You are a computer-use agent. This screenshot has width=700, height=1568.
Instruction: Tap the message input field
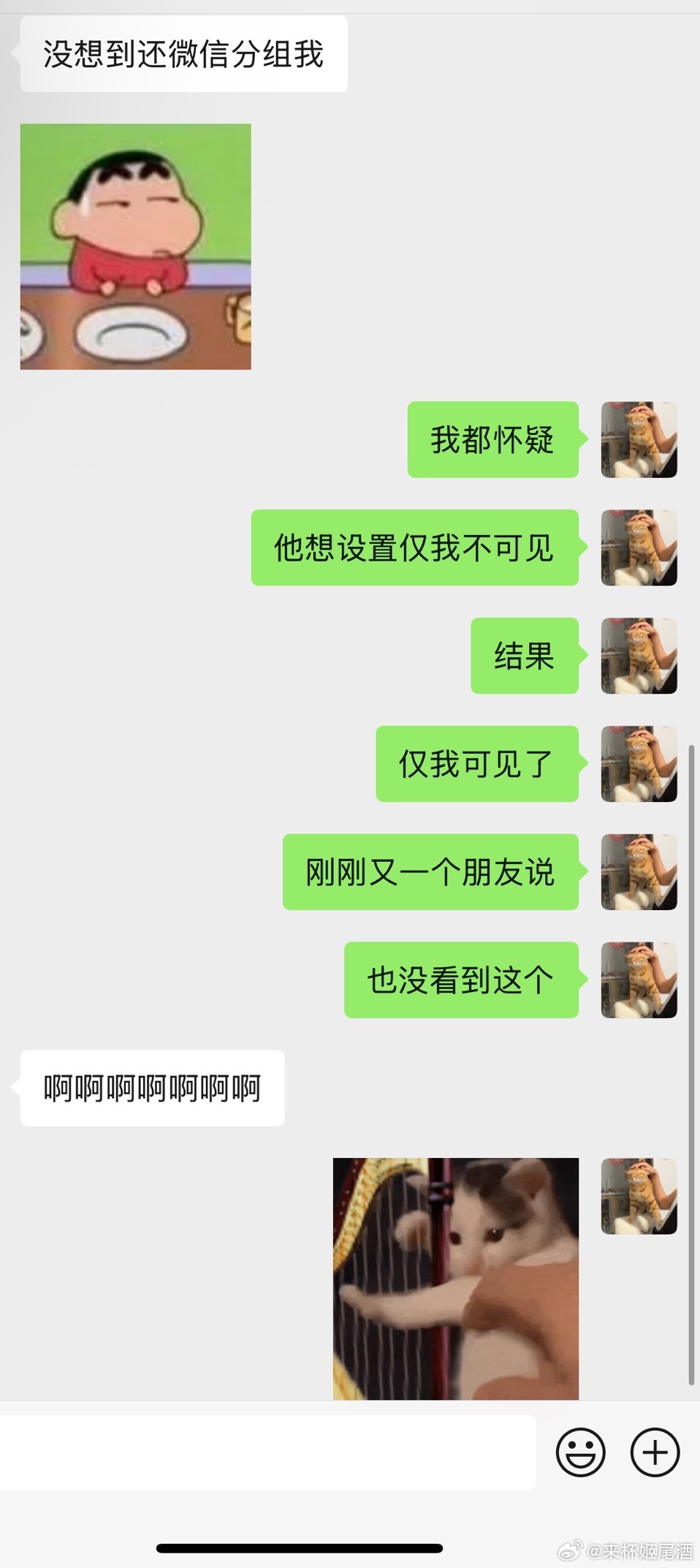(x=267, y=1452)
